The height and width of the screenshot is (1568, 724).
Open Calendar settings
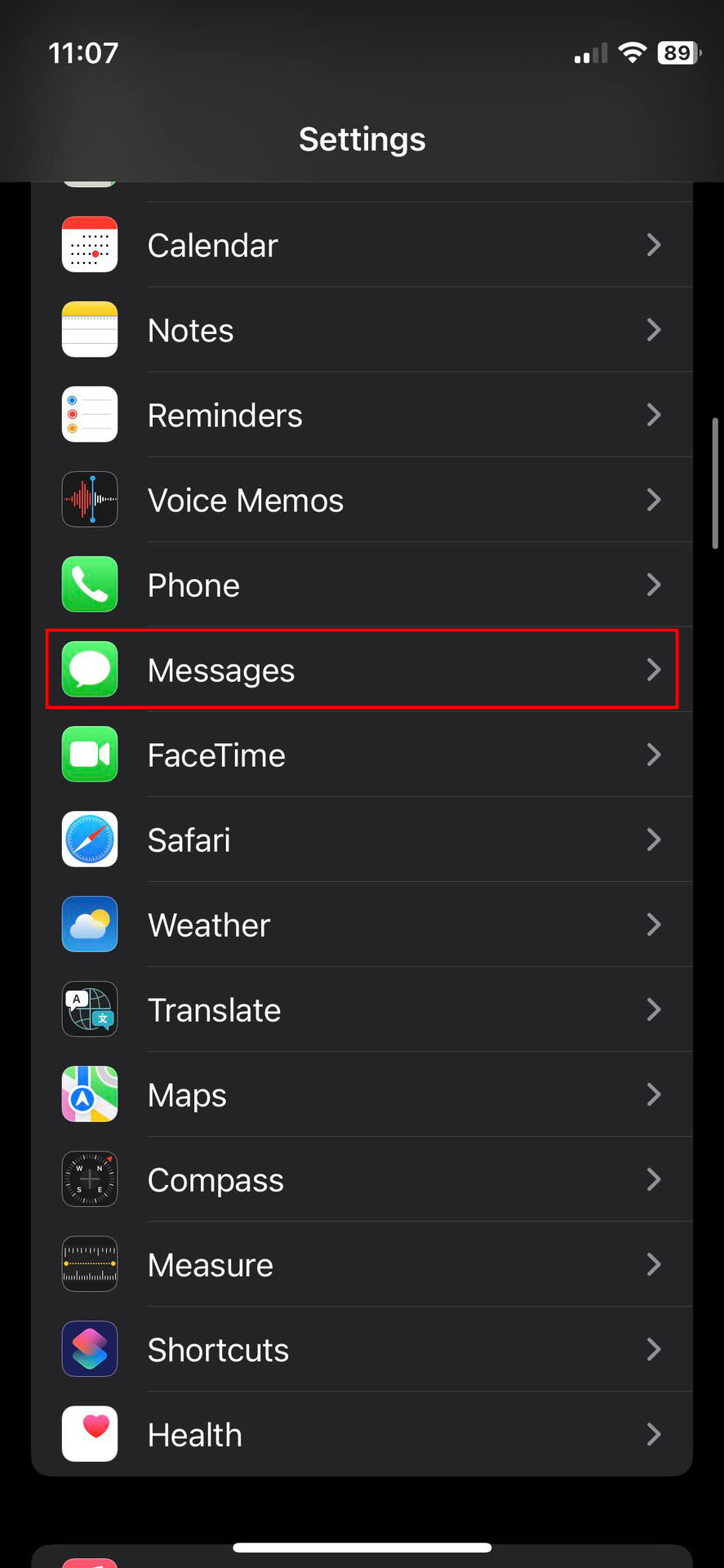(x=362, y=245)
